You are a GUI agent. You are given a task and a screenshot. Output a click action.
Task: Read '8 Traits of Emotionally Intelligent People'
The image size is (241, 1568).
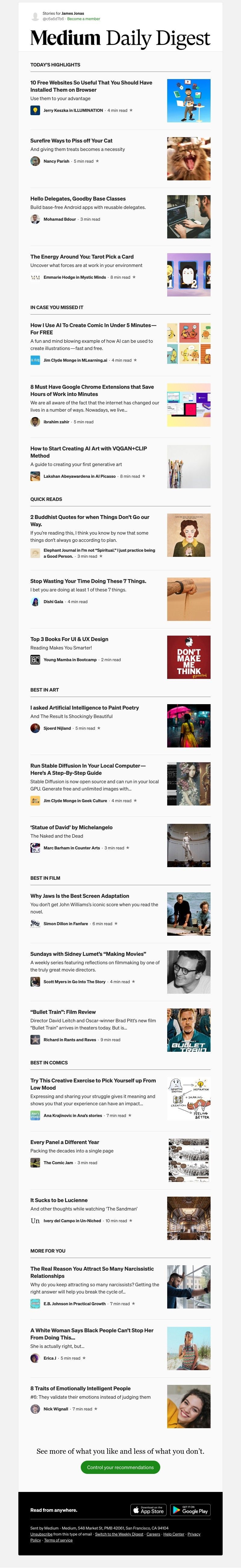click(x=80, y=1388)
